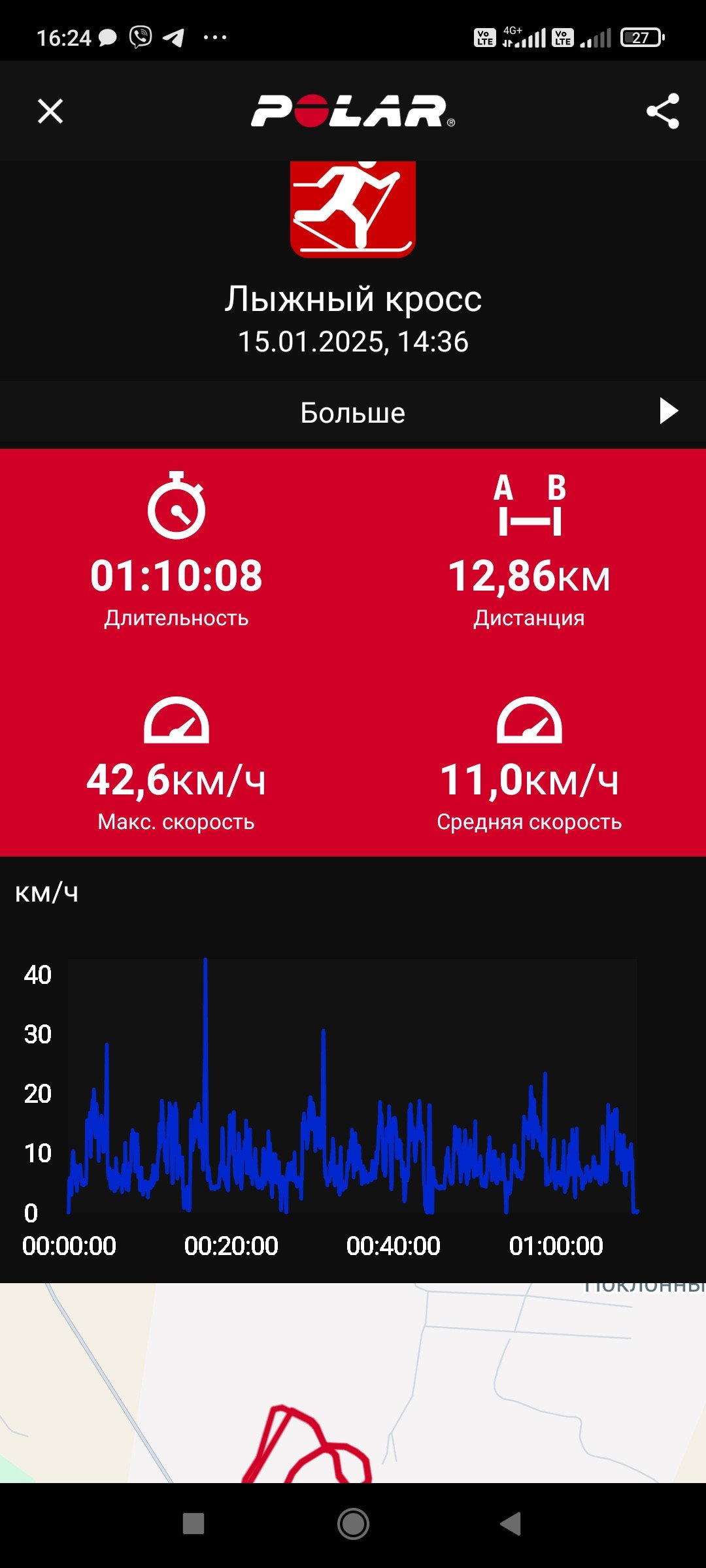Open the route map preview
Image resolution: width=706 pixels, height=1568 pixels.
[353, 1382]
